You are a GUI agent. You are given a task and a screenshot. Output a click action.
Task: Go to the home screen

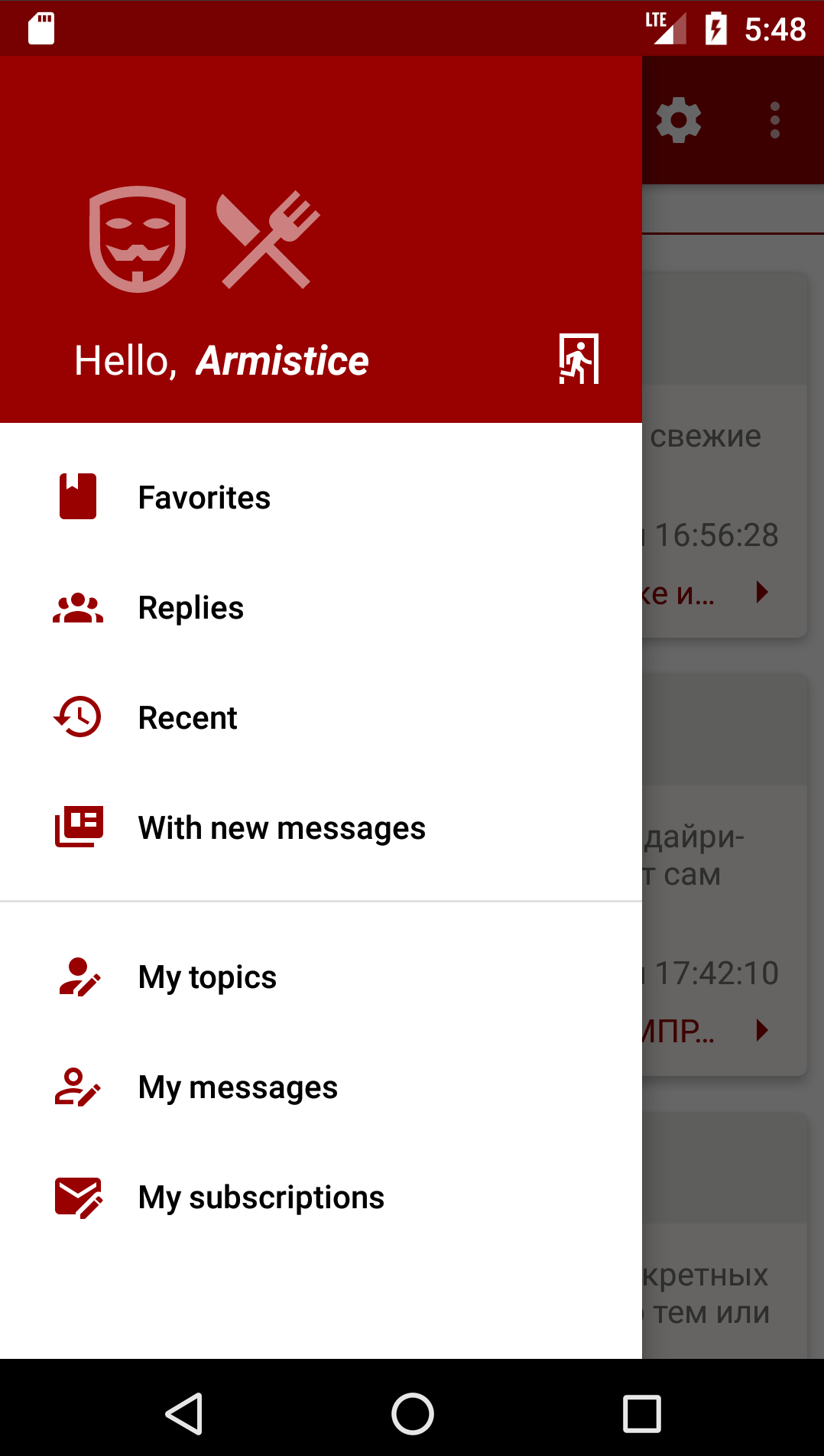(412, 1413)
